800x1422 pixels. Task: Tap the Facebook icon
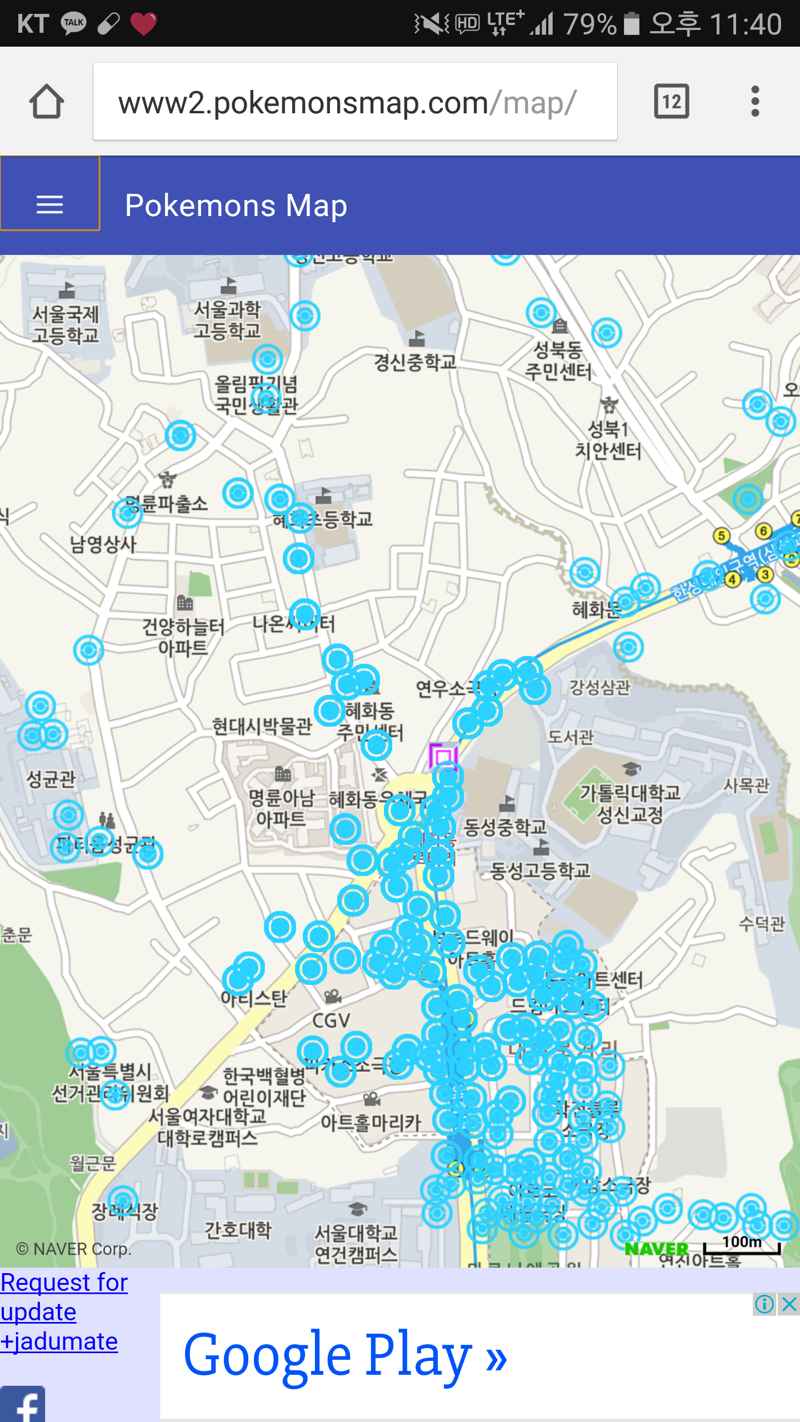pyautogui.click(x=22, y=1405)
